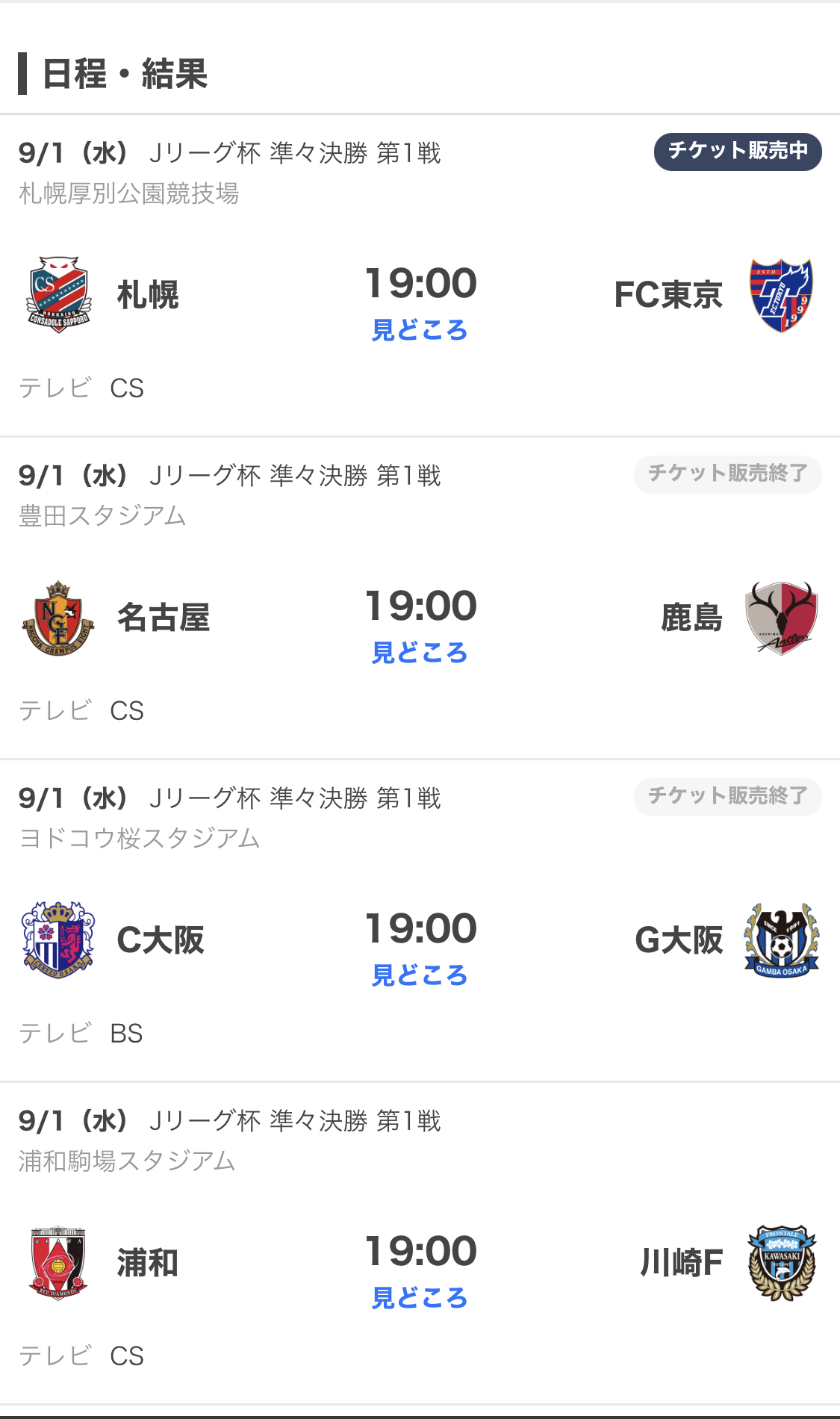Open 見どころ for C大阪 vs G大阪
Viewport: 840px width, 1419px height.
tap(420, 975)
